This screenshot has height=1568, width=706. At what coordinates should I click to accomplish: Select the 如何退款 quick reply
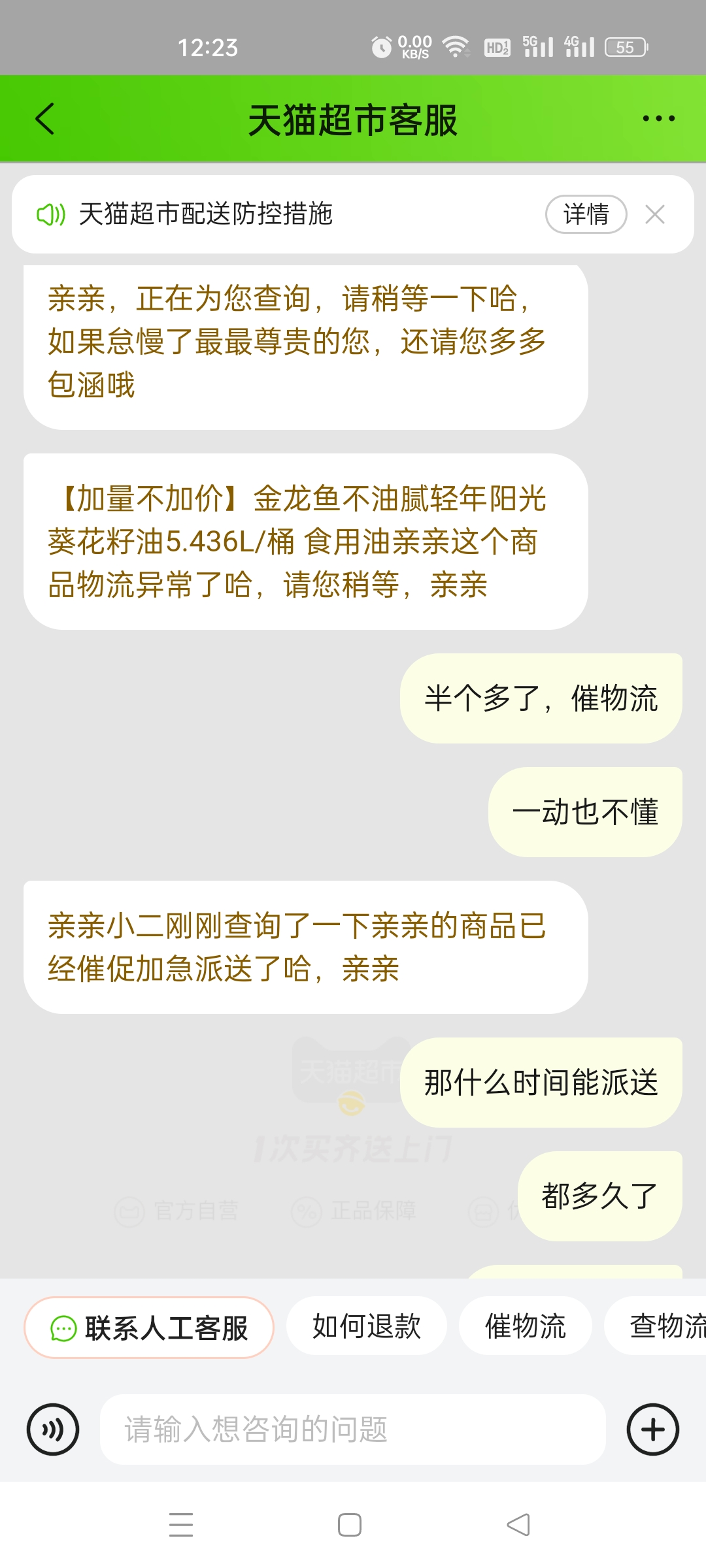click(x=367, y=1326)
